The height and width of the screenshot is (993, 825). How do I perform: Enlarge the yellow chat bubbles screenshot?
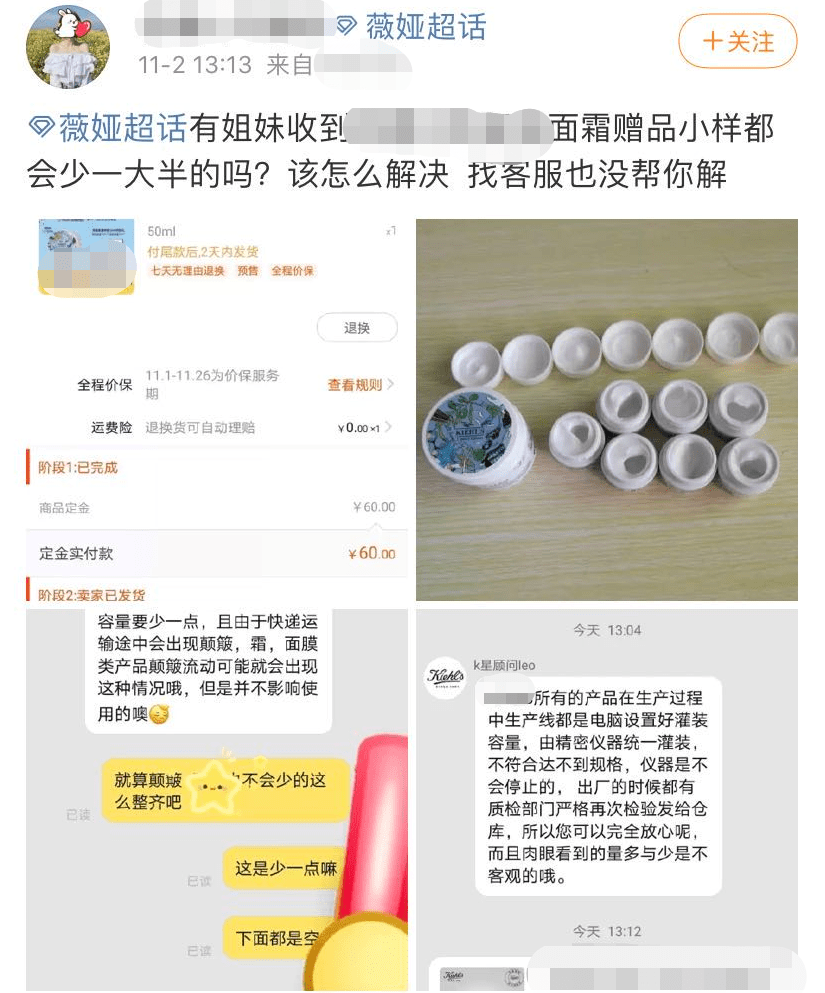point(216,800)
